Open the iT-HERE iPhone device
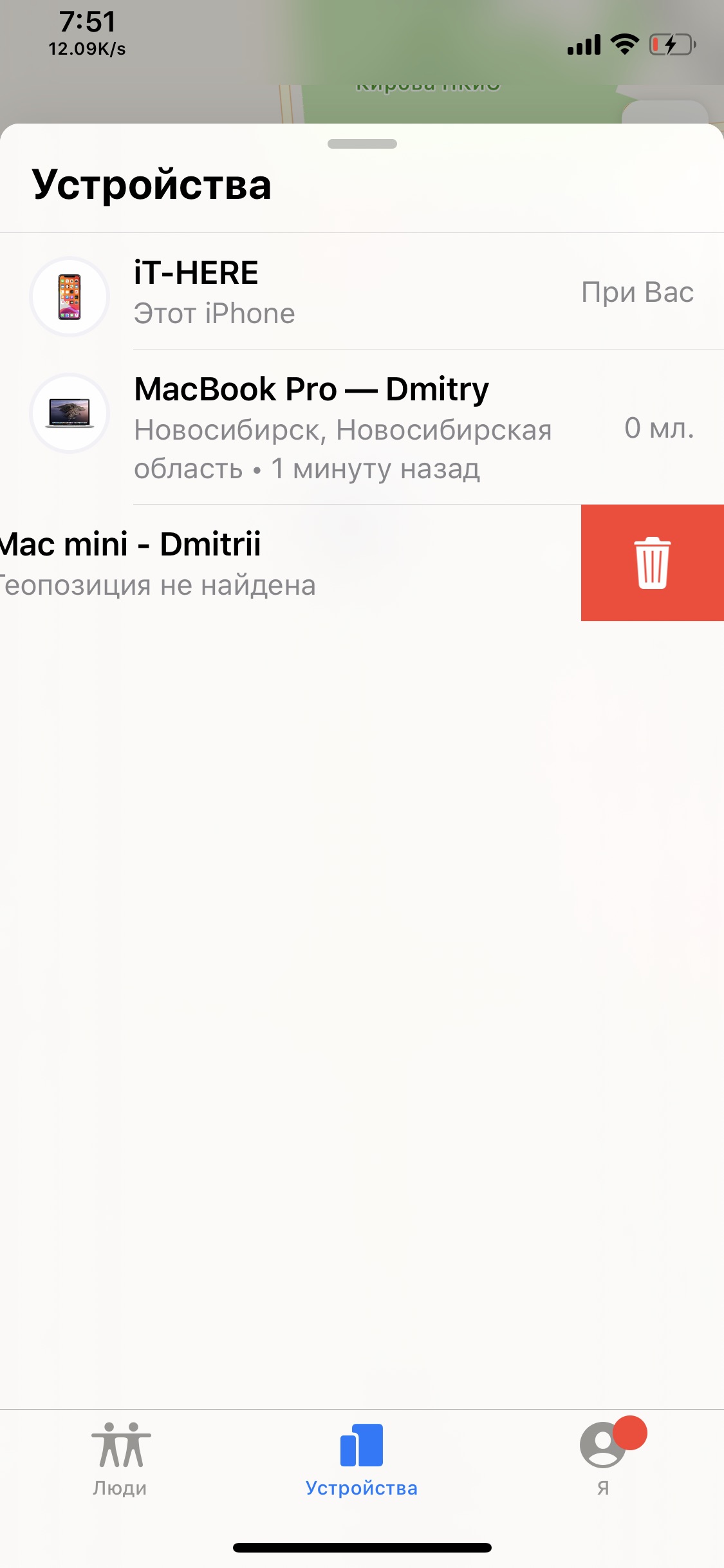Viewport: 724px width, 1568px height. 360,292
